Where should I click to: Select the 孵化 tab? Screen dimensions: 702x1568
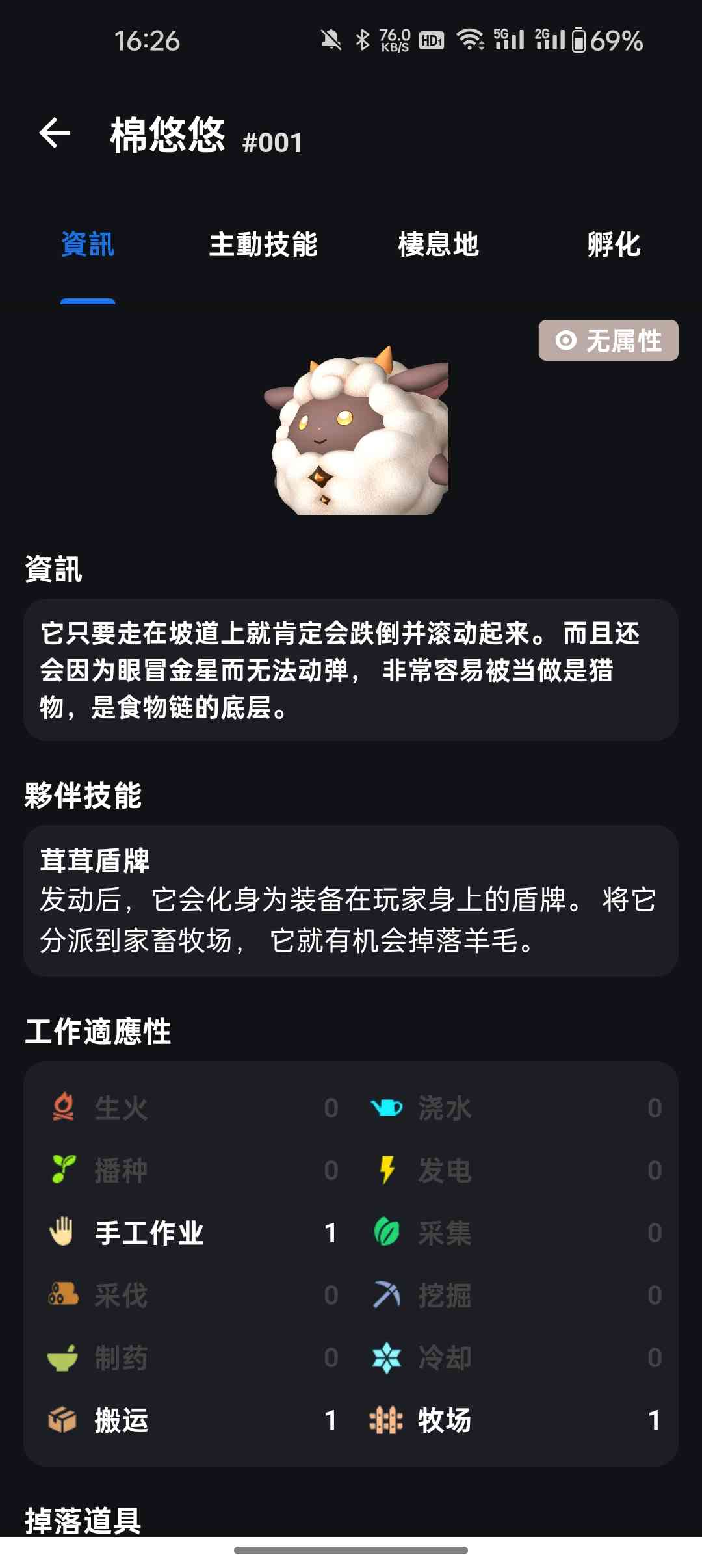(x=614, y=245)
